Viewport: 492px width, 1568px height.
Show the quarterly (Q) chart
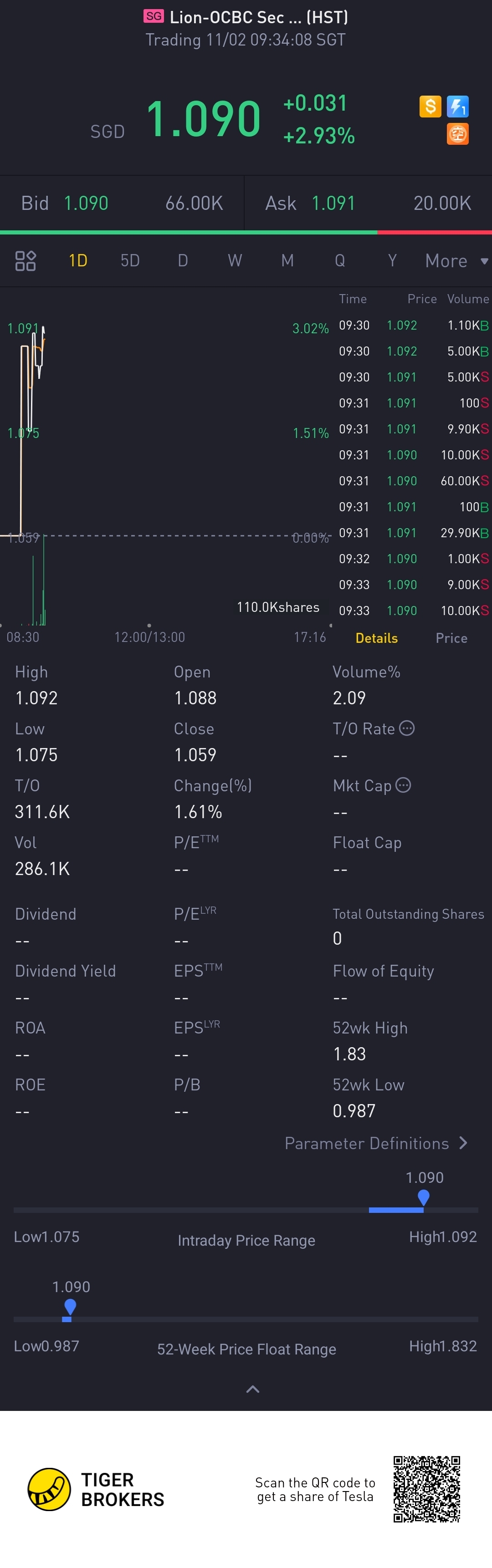[x=340, y=261]
